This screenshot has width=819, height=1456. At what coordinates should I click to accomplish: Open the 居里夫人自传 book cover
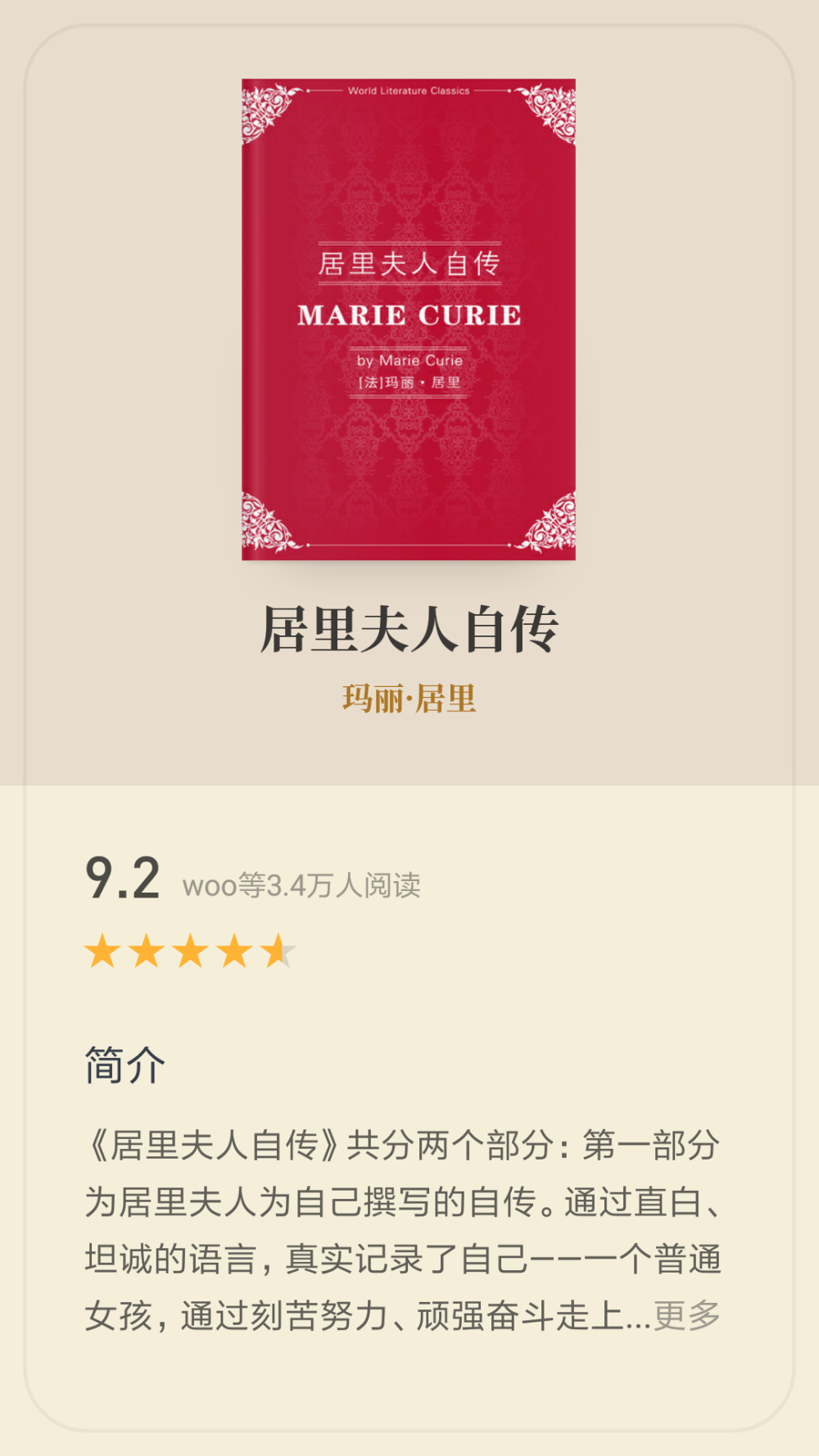[x=409, y=319]
